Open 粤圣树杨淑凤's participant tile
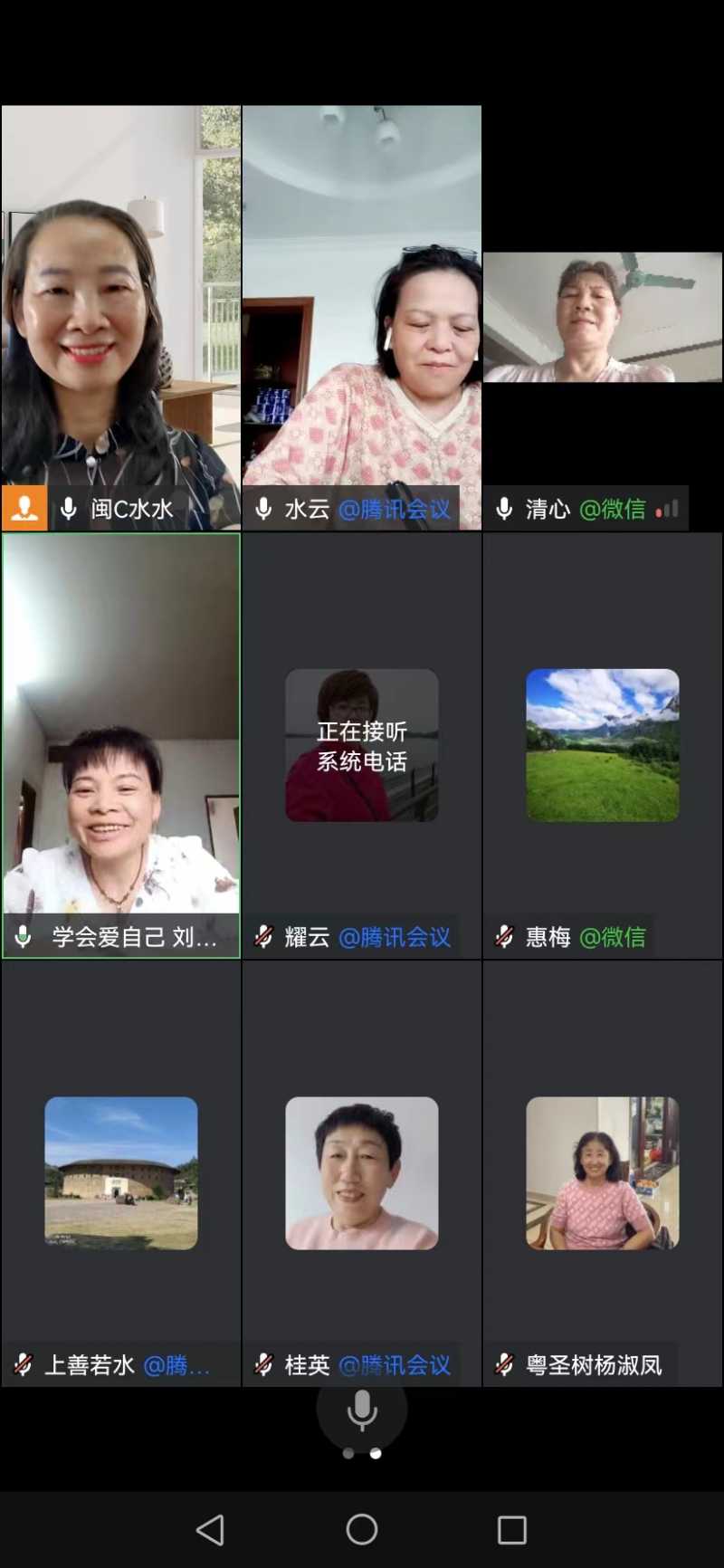 (x=603, y=1173)
